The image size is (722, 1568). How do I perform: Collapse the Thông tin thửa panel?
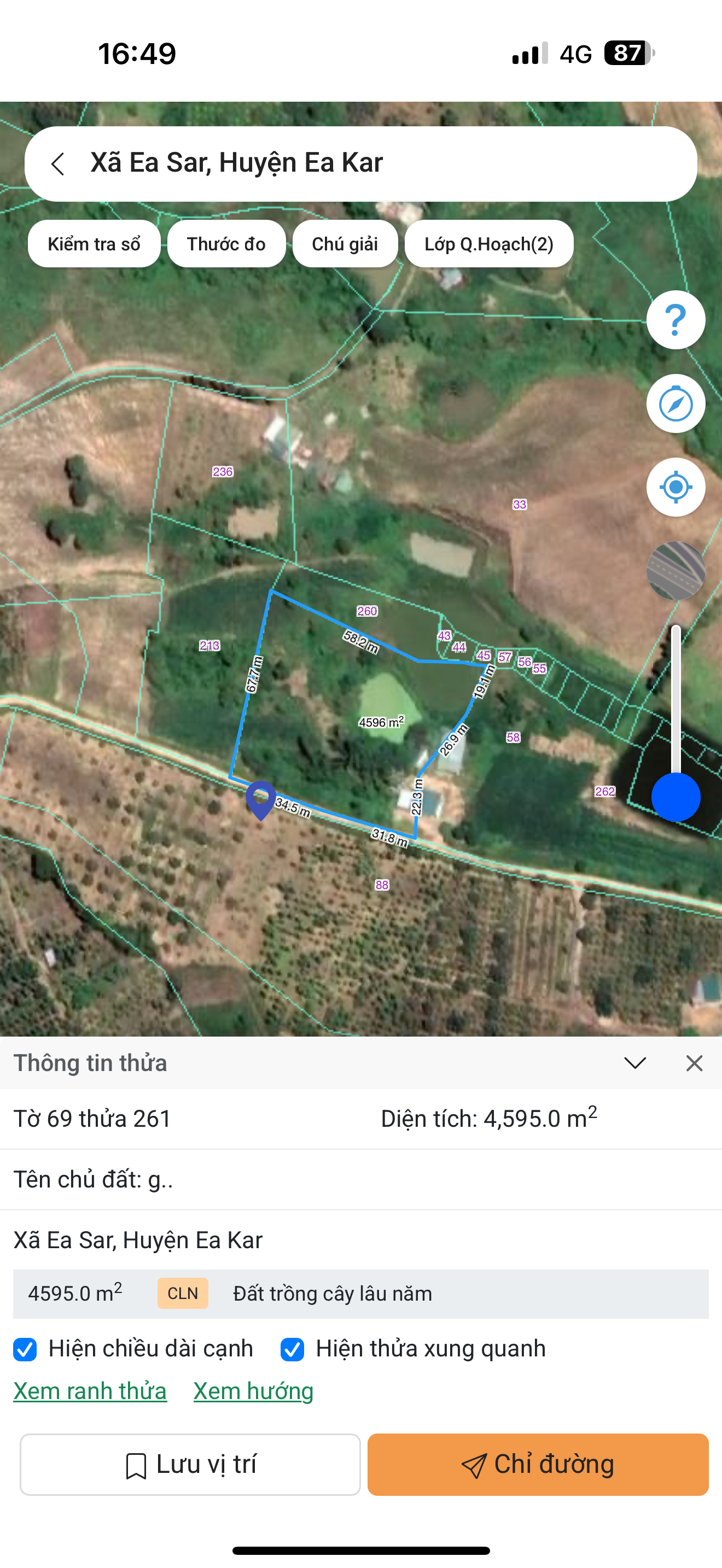pyautogui.click(x=635, y=1063)
